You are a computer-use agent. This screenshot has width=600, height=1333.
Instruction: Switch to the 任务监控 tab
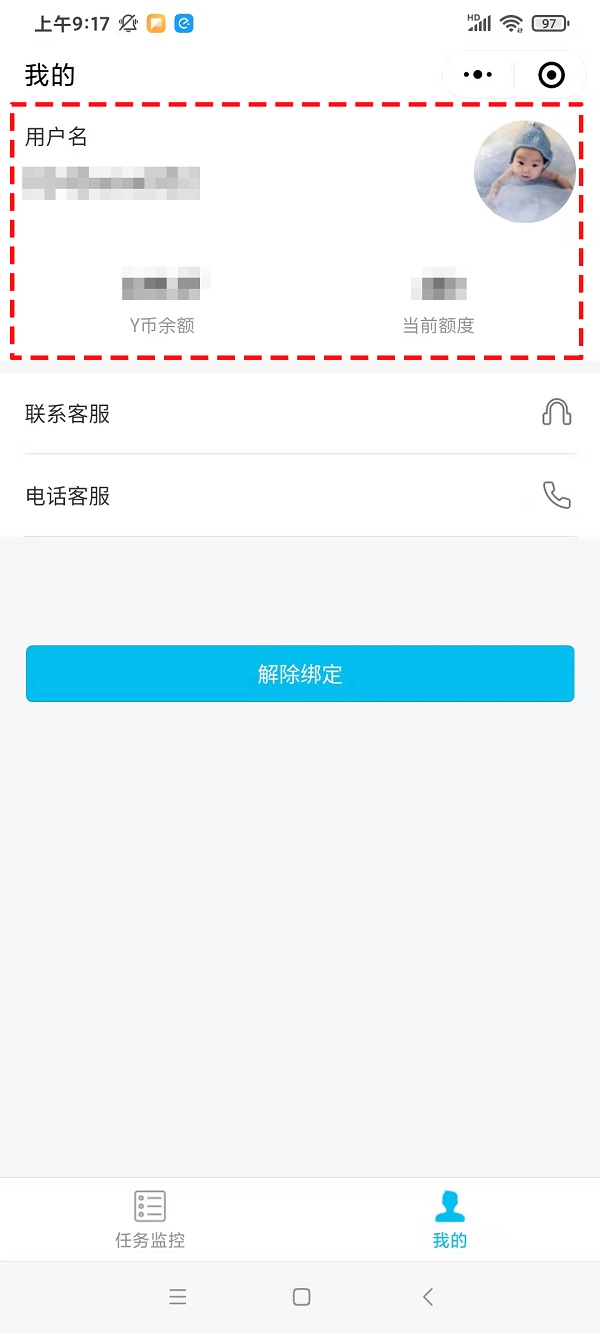click(x=150, y=1220)
